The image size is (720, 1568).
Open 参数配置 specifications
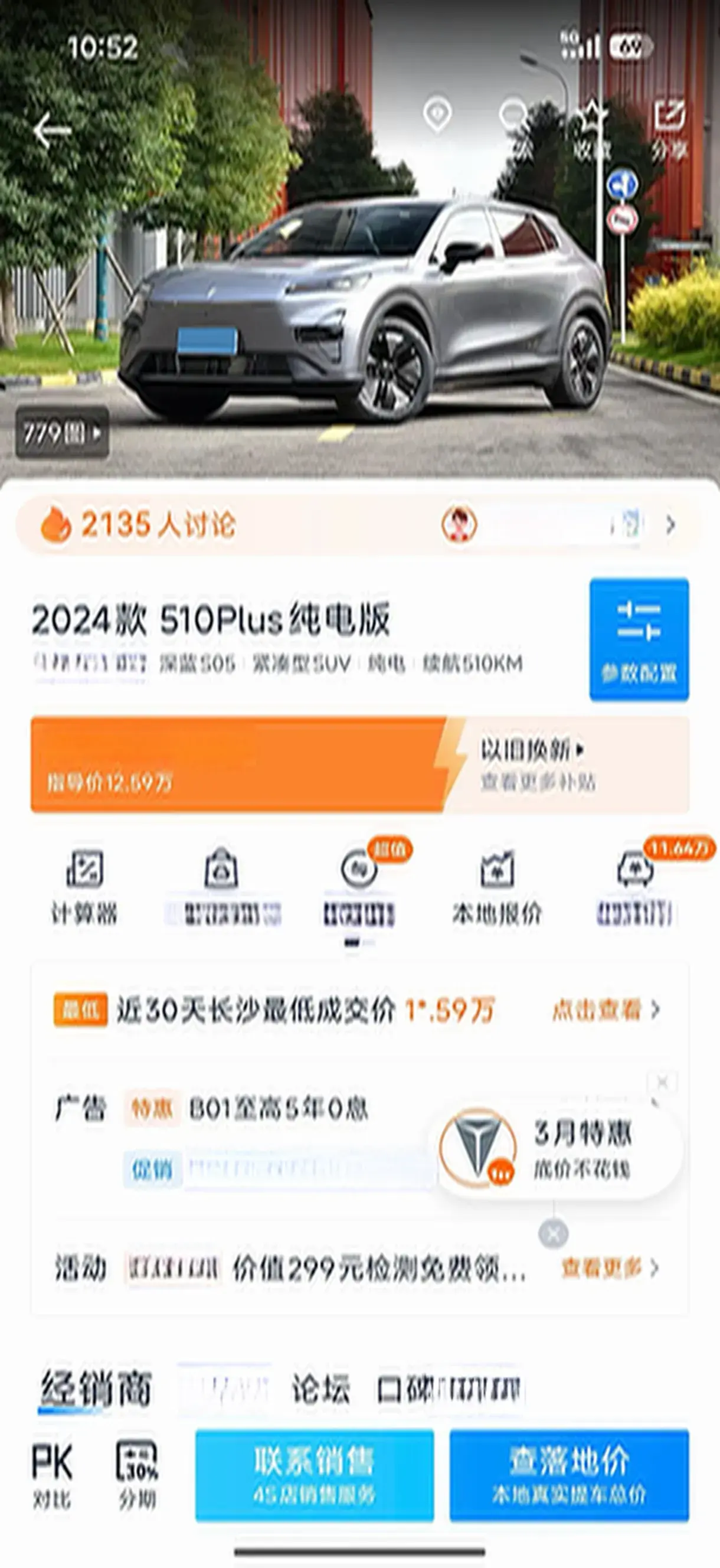(639, 639)
